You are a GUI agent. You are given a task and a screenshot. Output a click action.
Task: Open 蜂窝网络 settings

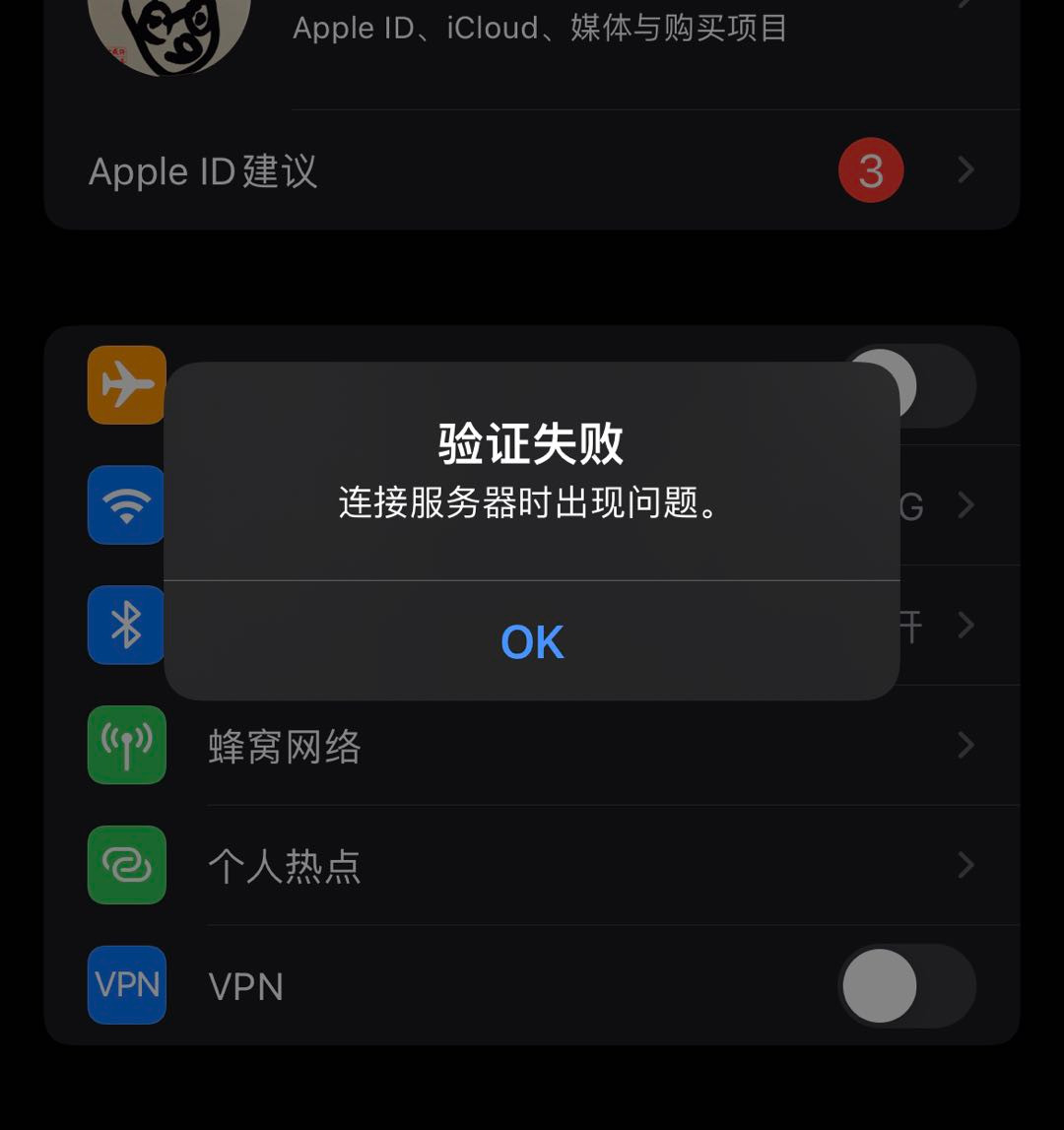pyautogui.click(x=532, y=747)
